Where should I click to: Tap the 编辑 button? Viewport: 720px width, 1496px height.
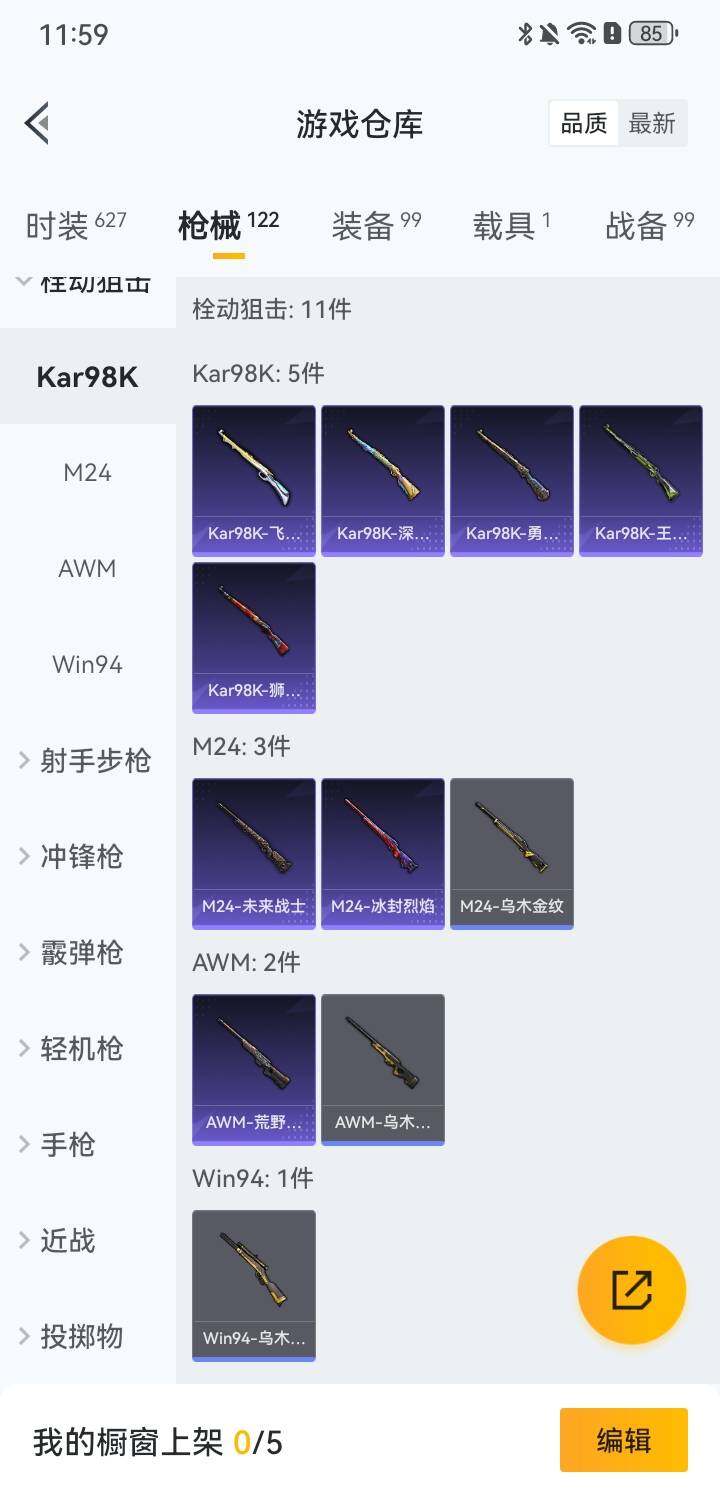coord(624,1440)
